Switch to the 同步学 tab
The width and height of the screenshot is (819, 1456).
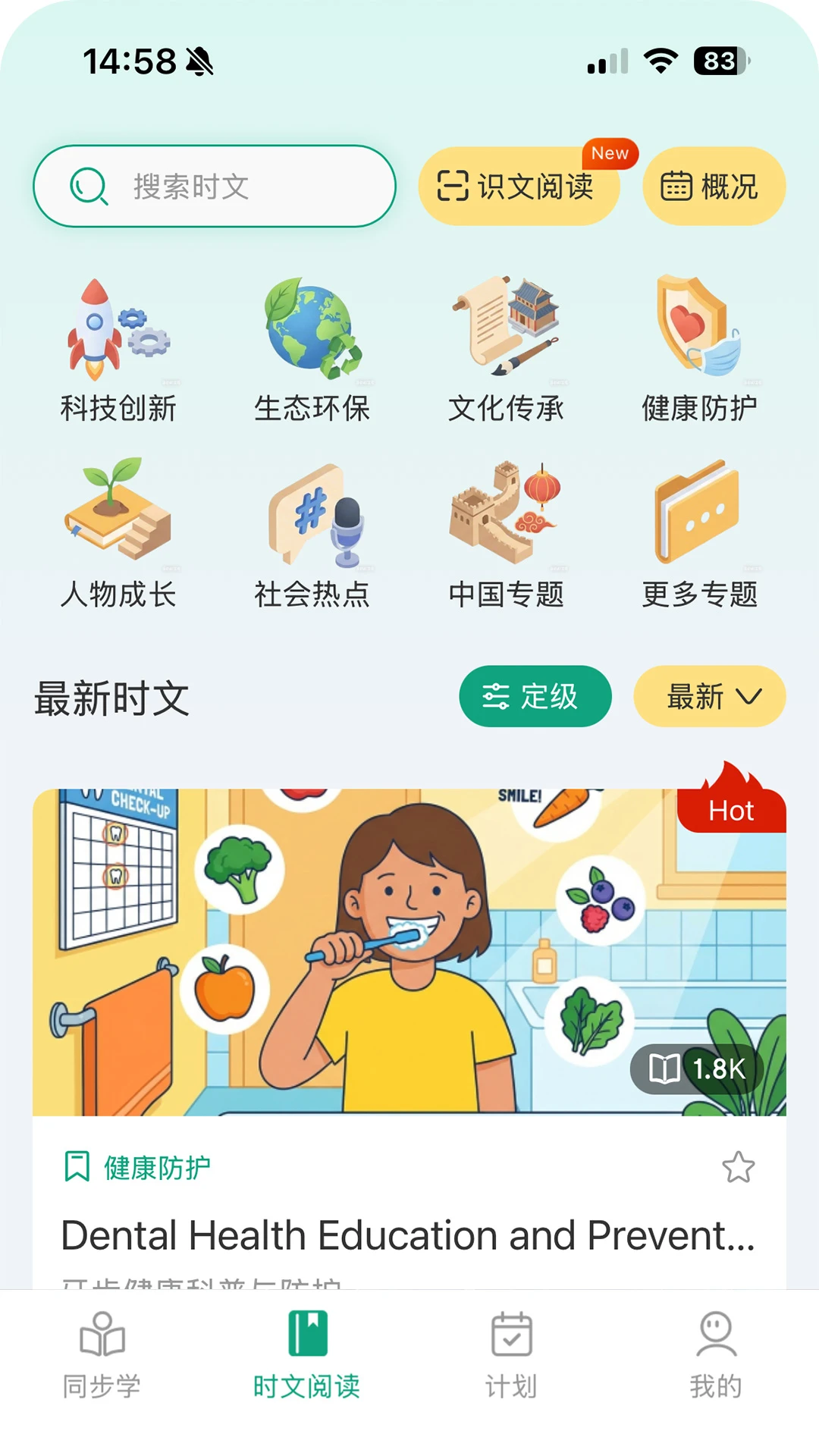click(x=102, y=1355)
